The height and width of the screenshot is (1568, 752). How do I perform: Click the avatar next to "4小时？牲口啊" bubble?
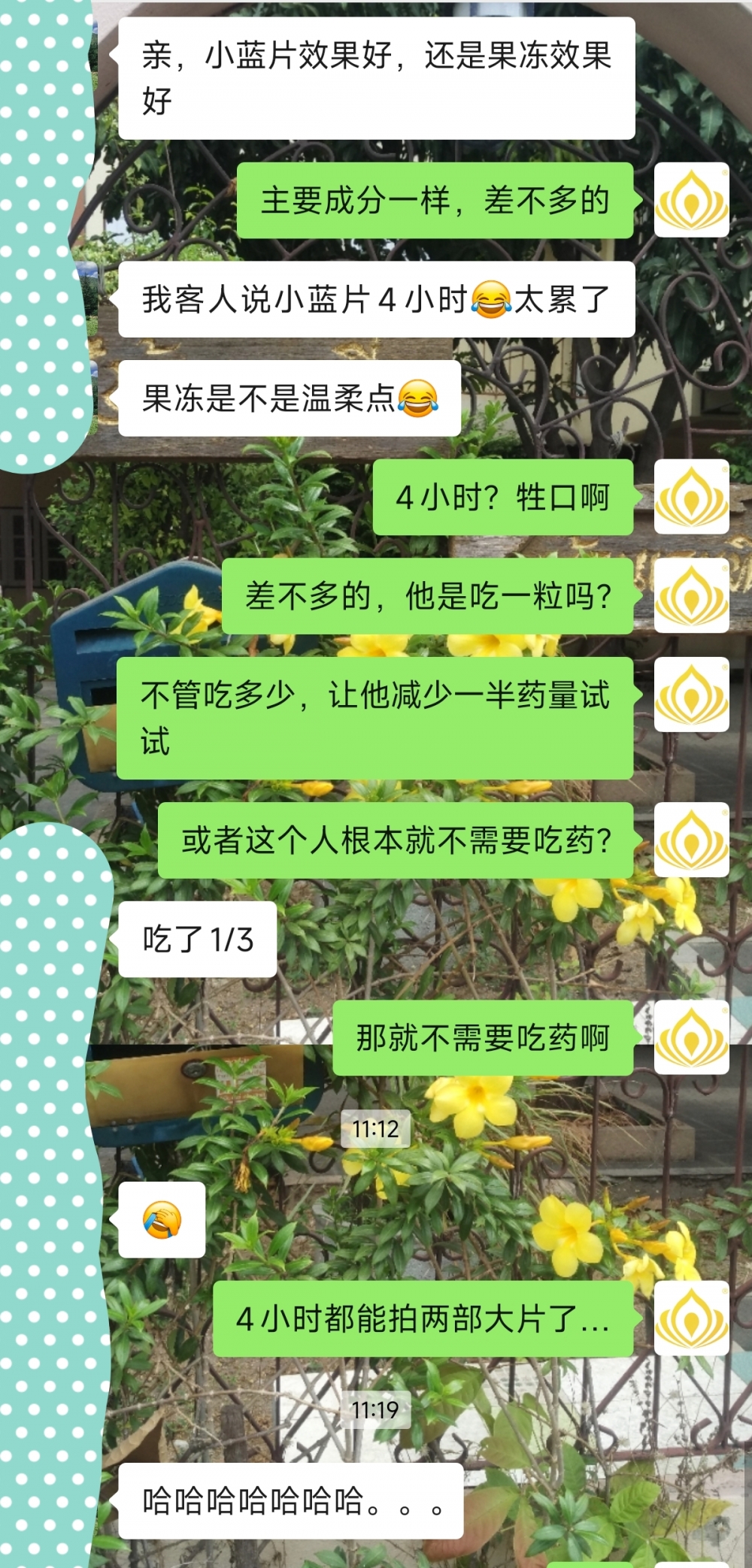coord(690,497)
